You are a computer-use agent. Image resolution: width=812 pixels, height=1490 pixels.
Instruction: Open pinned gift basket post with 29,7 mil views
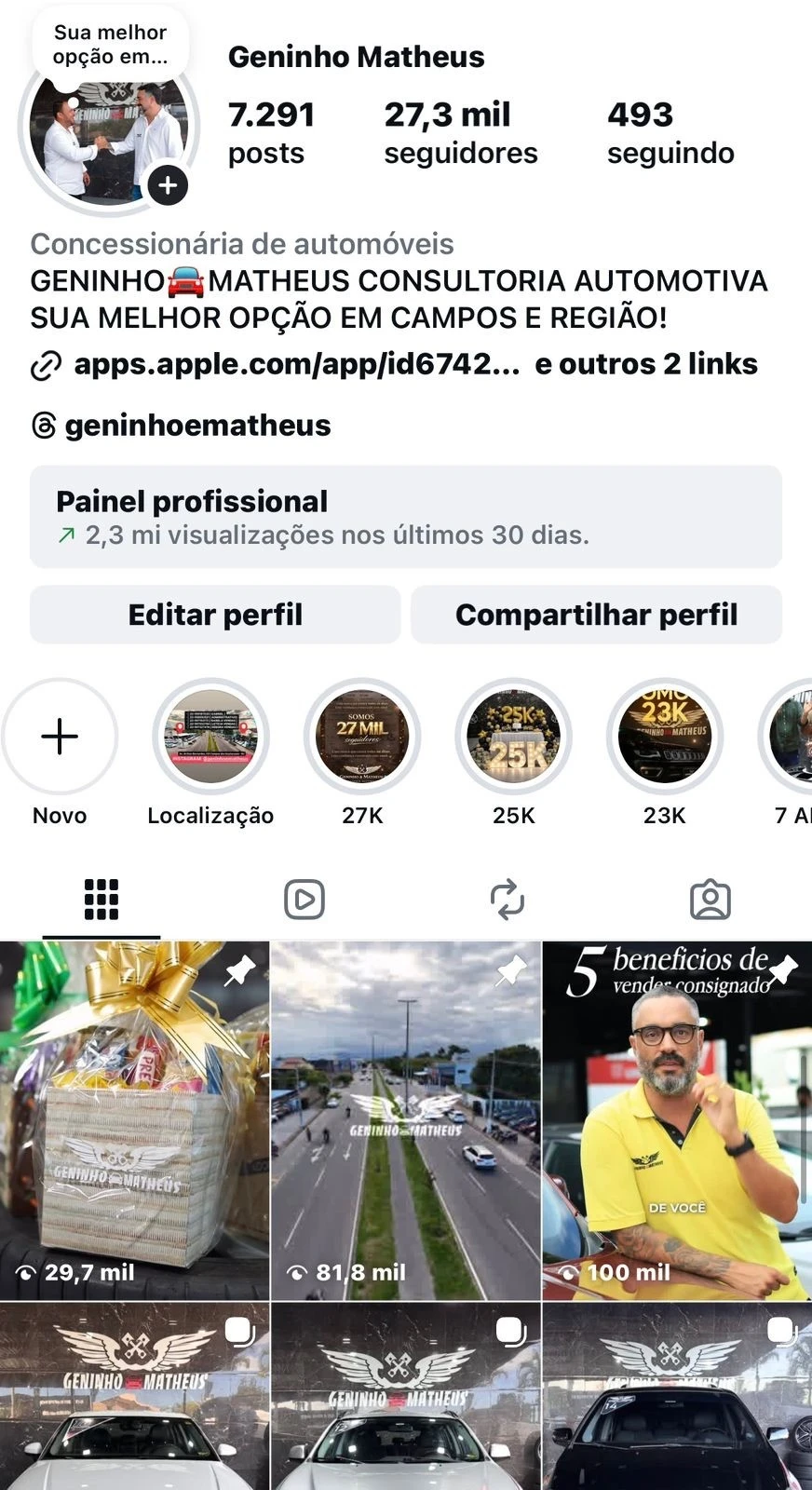point(134,1120)
